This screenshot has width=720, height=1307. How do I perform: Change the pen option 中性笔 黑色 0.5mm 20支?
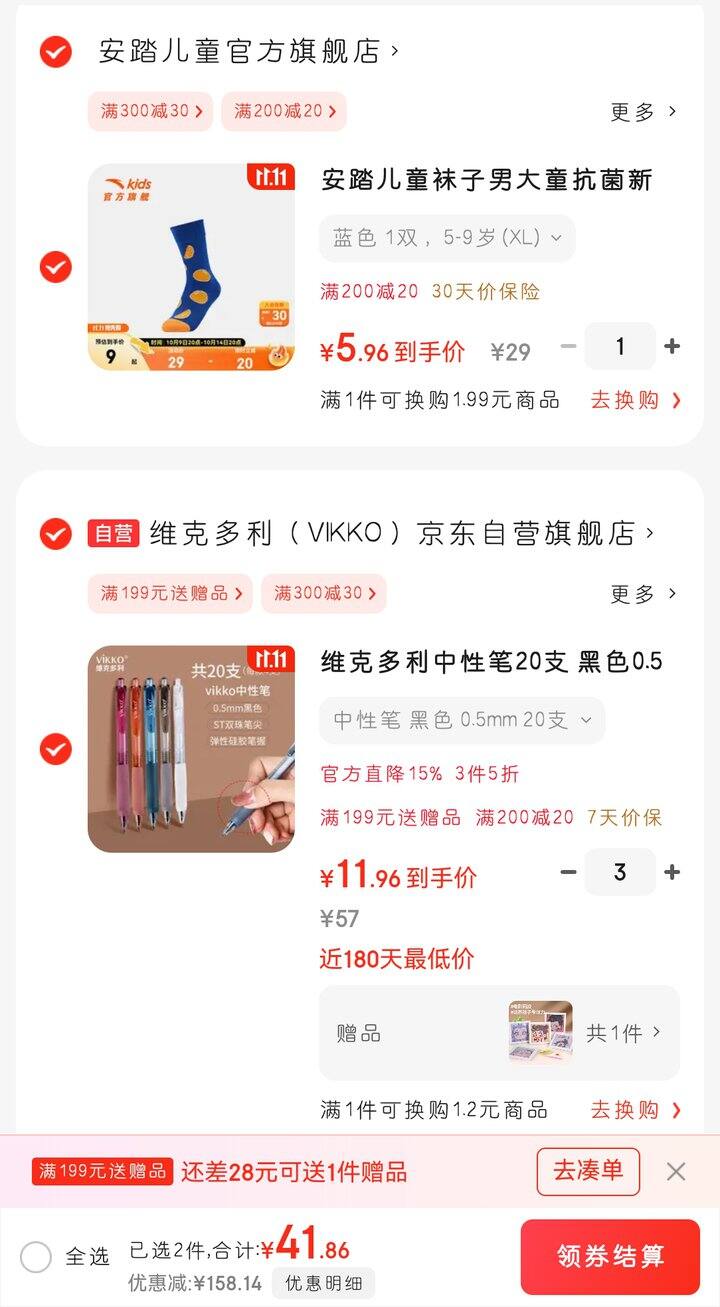pos(462,720)
